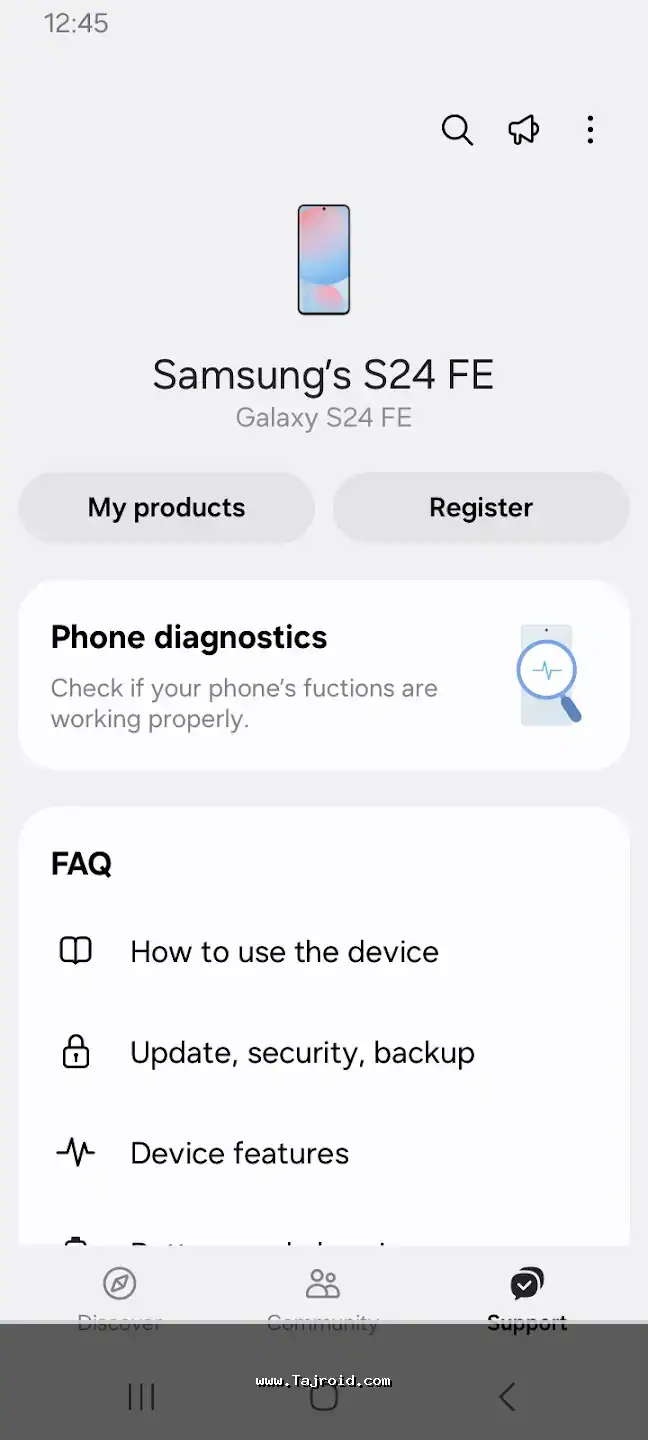Open the Phone diagnostics card
The image size is (648, 1440).
click(324, 676)
